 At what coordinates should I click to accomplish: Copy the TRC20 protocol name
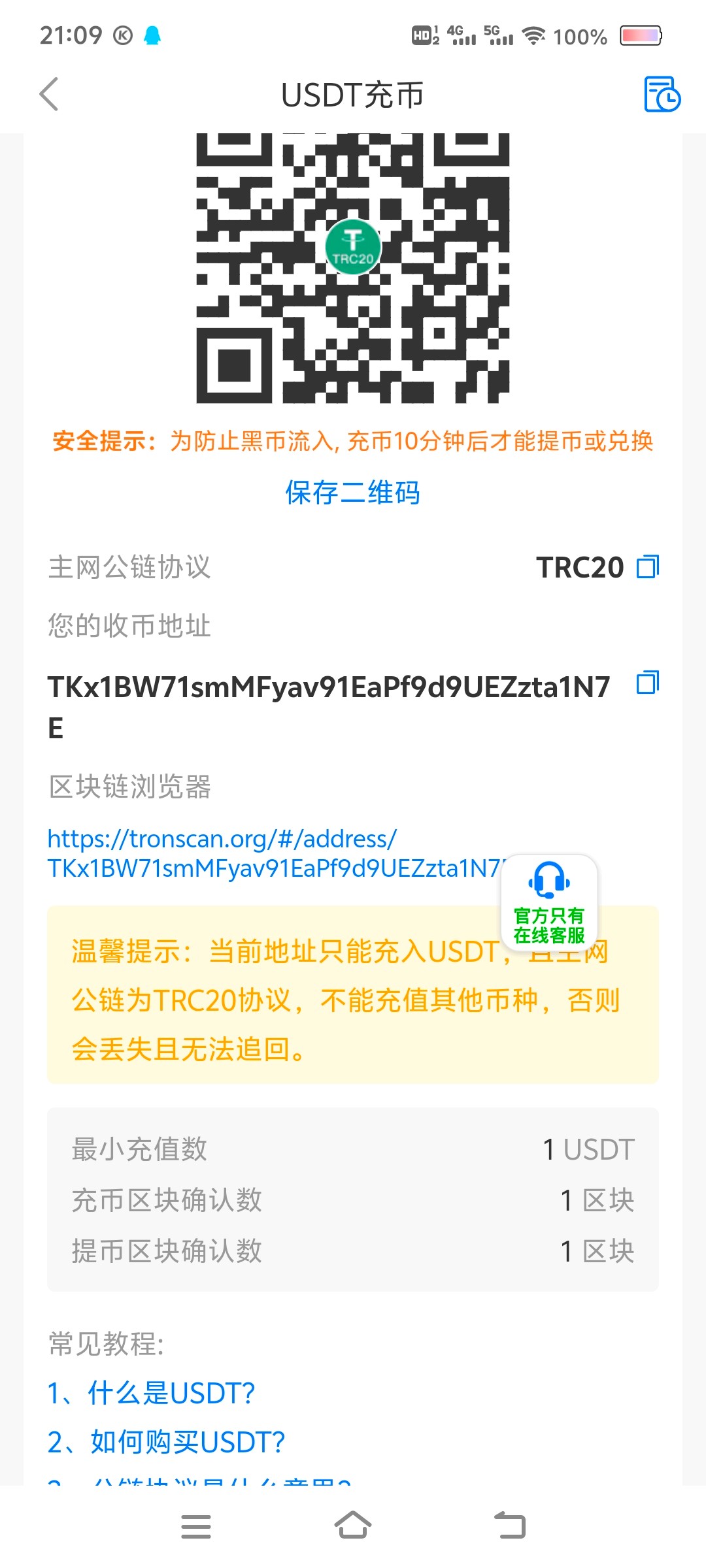648,566
